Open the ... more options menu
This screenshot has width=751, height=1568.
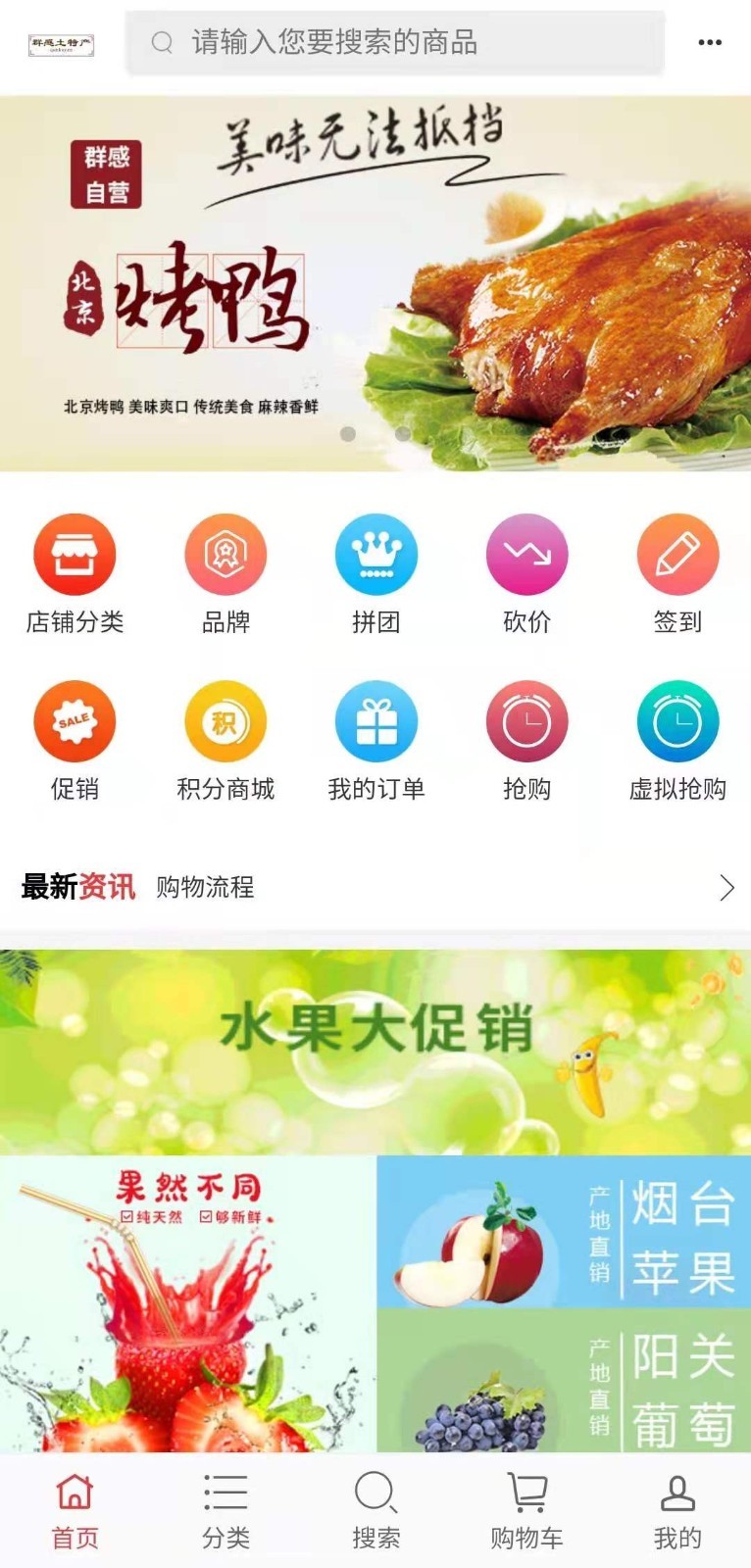[708, 43]
